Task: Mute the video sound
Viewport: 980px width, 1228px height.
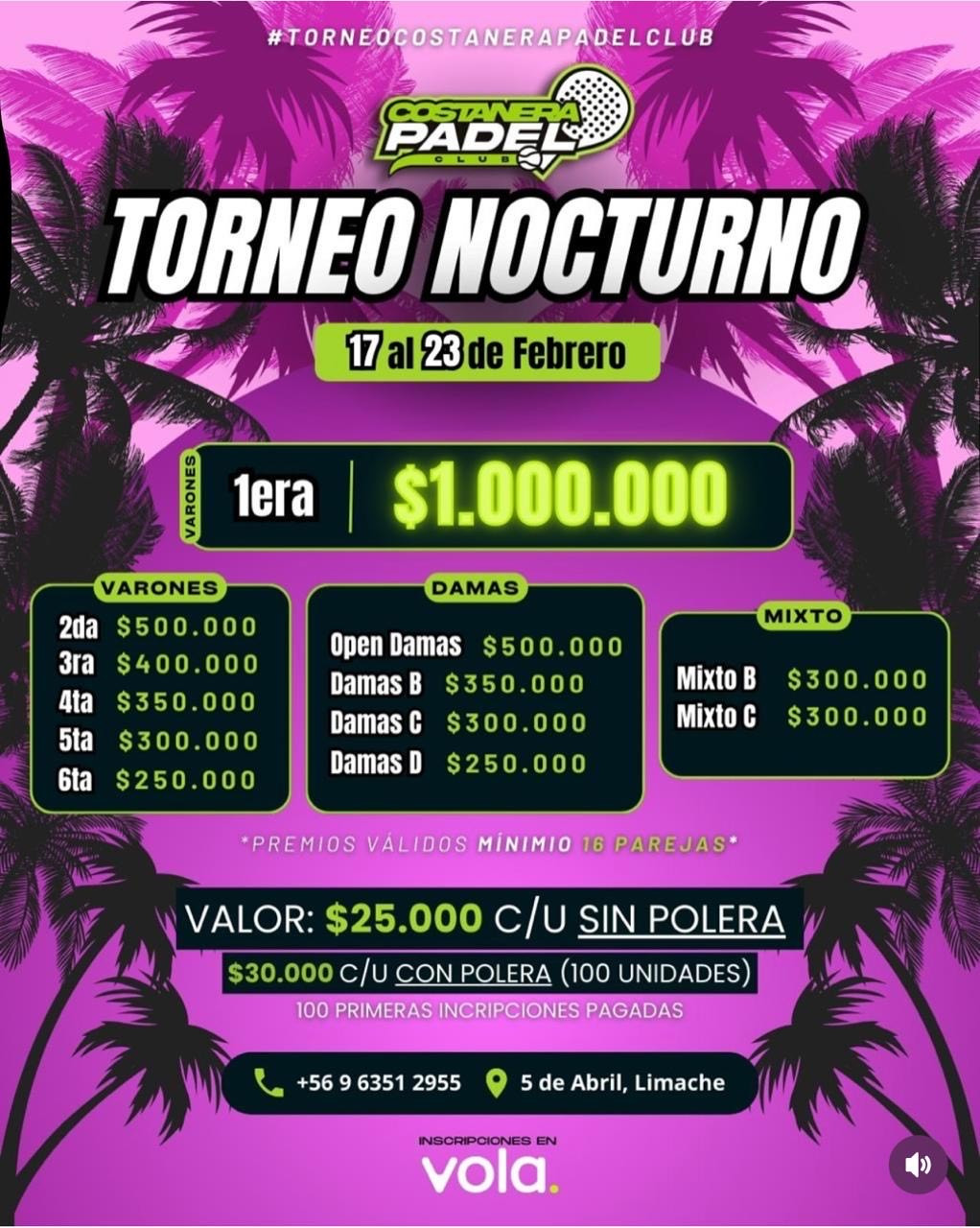Action: (918, 1165)
